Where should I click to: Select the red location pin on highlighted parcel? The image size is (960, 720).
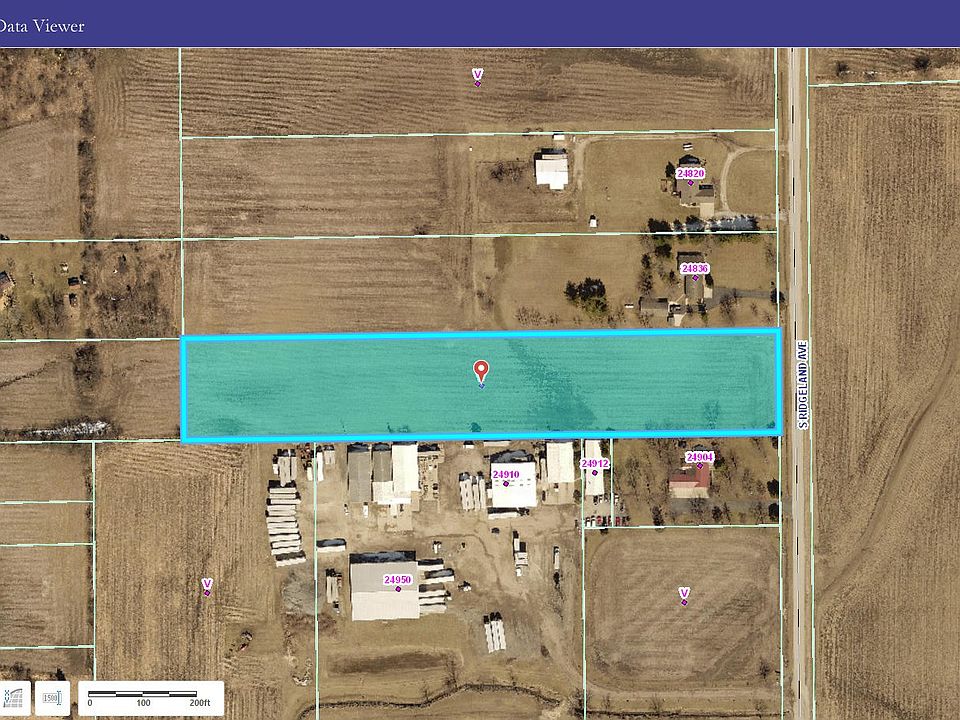[481, 372]
